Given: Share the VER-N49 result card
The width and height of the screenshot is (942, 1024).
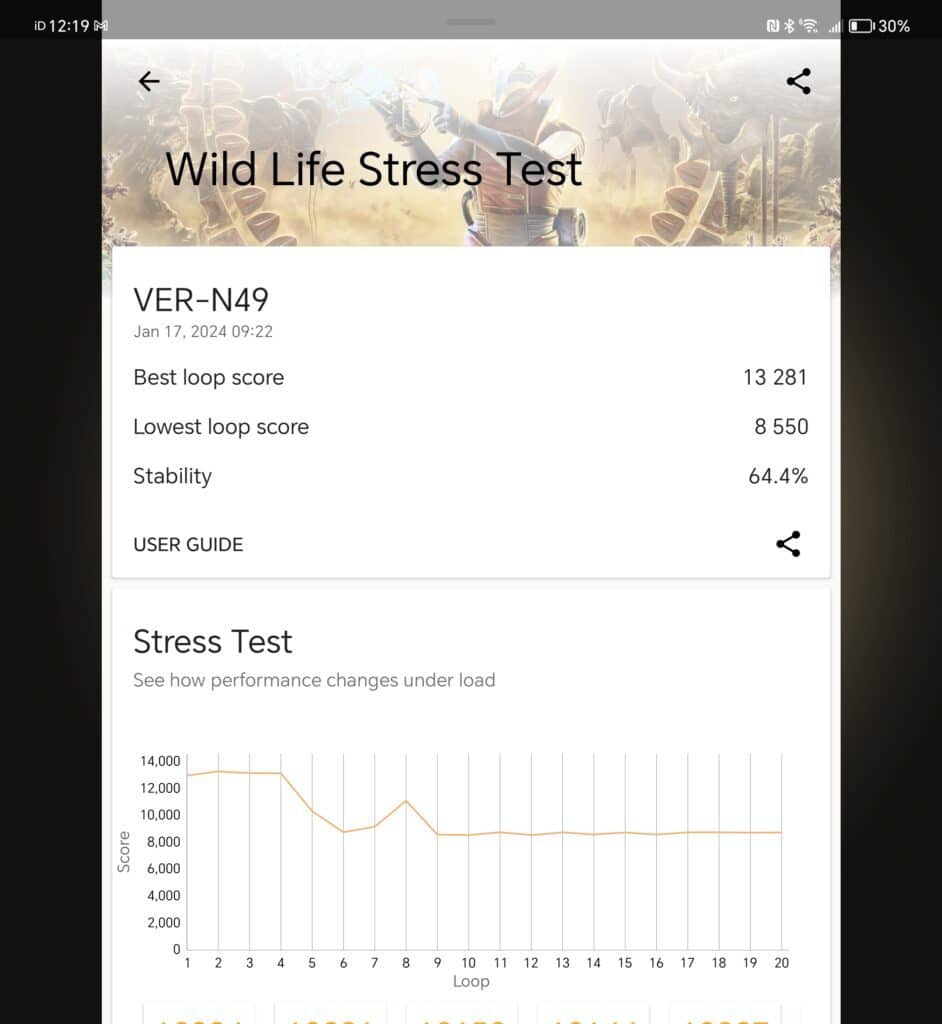Looking at the screenshot, I should (x=788, y=544).
